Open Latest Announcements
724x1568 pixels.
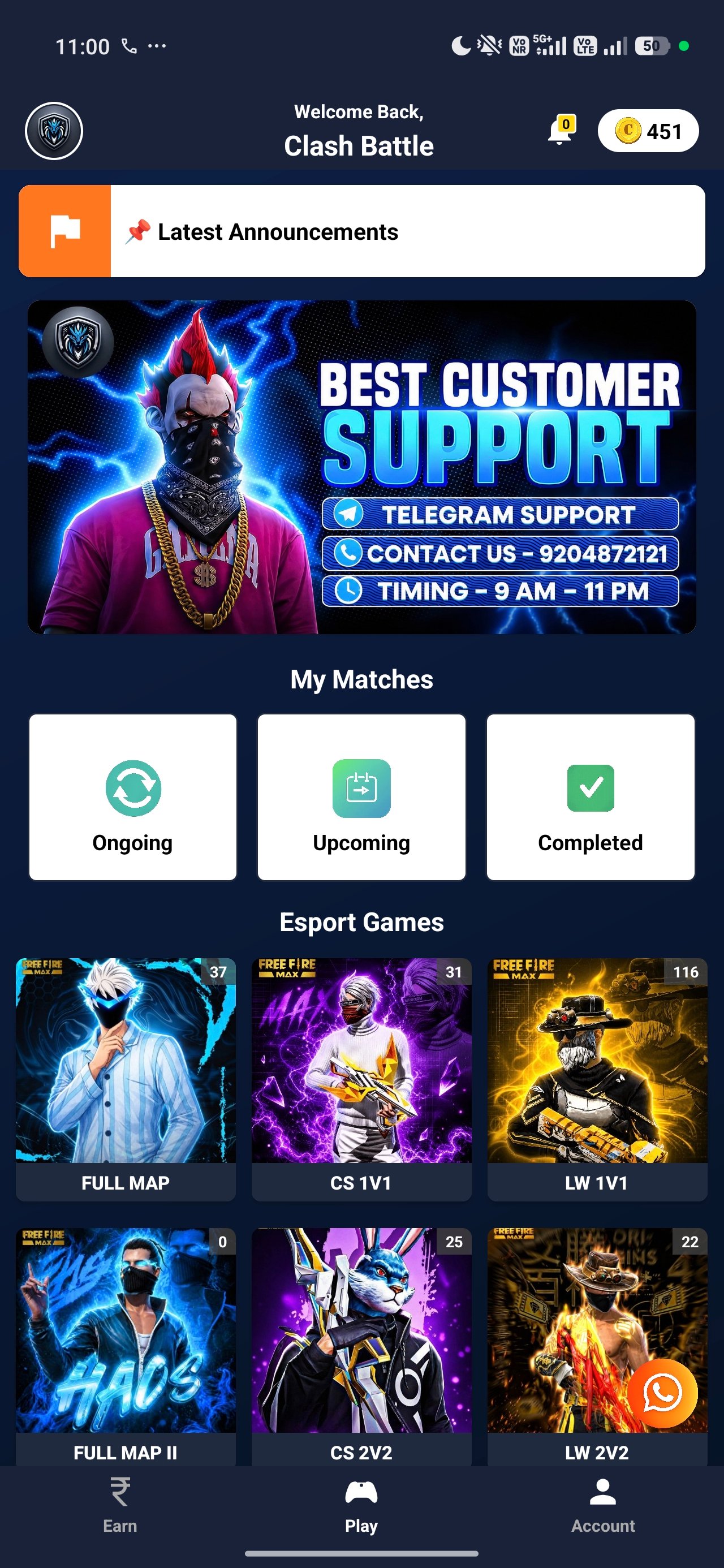(361, 231)
